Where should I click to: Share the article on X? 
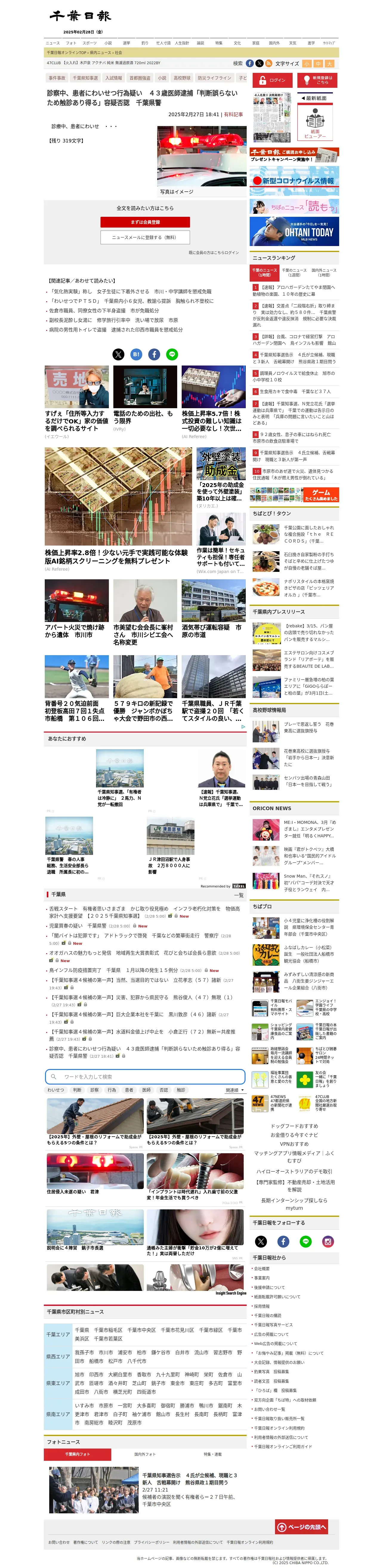point(118,354)
